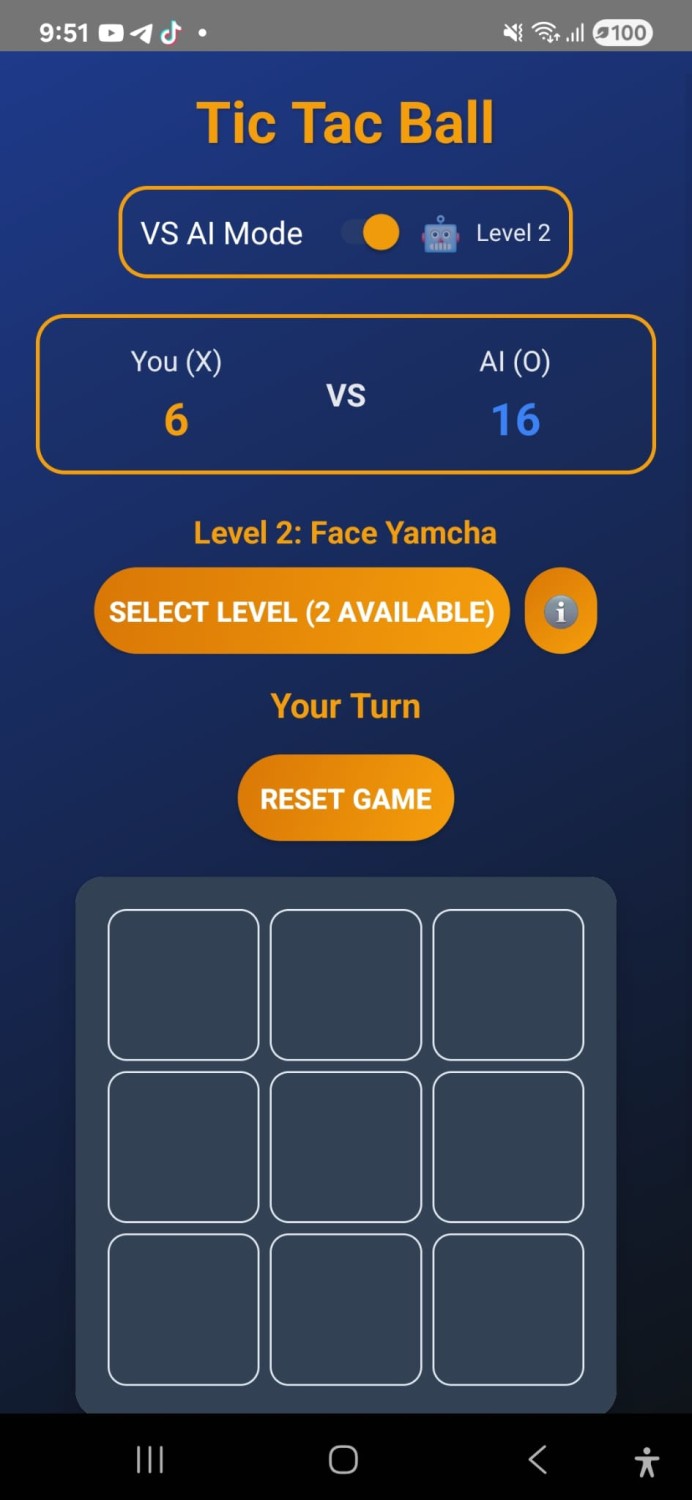Screen dimensions: 692x1500
Task: Place X in the top-left cell
Action: (183, 984)
